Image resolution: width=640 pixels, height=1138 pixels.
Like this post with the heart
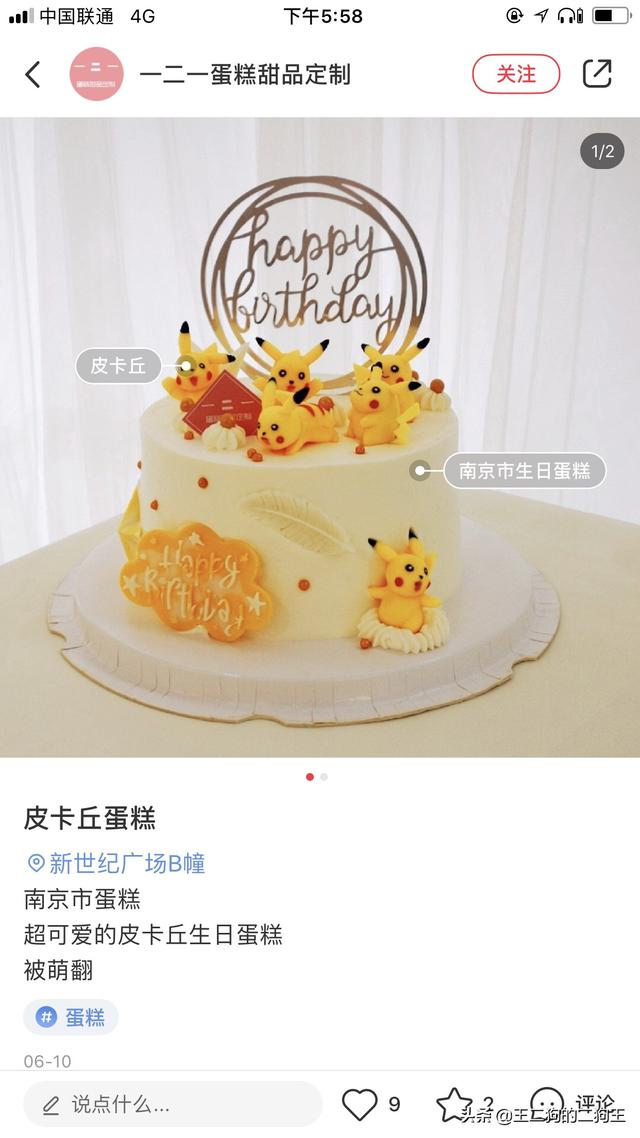360,1104
